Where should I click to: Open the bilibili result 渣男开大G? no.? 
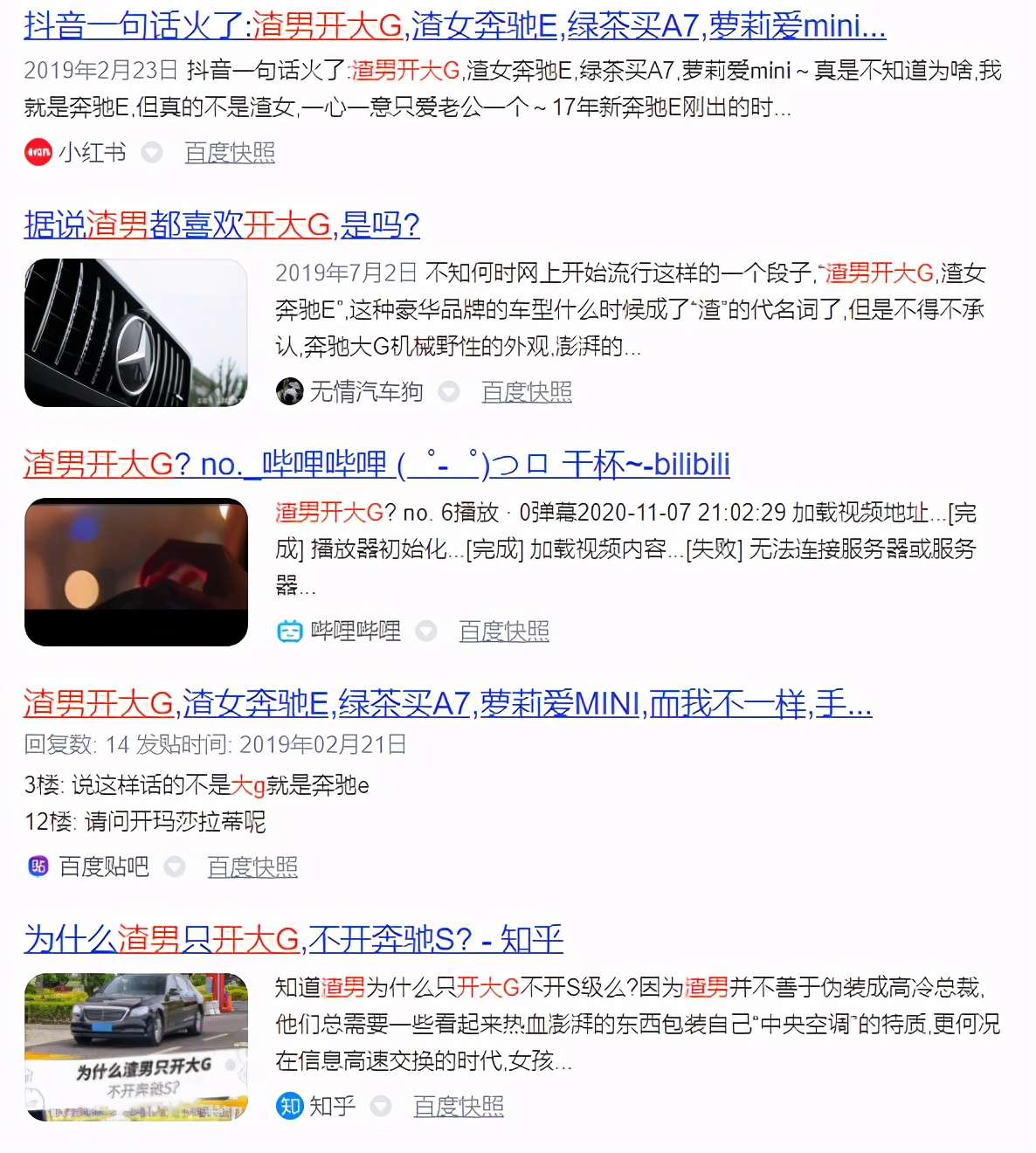click(x=376, y=464)
